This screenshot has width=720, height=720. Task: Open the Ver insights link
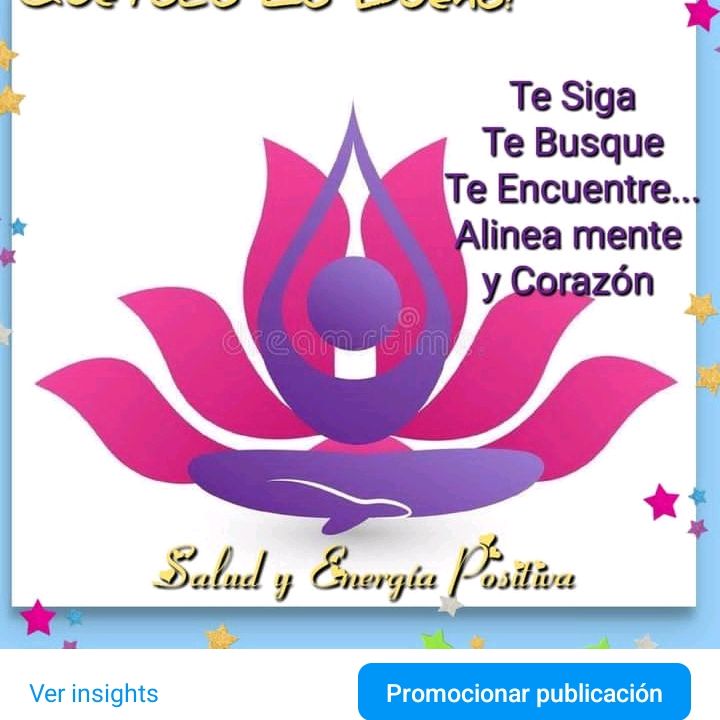pos(94,693)
